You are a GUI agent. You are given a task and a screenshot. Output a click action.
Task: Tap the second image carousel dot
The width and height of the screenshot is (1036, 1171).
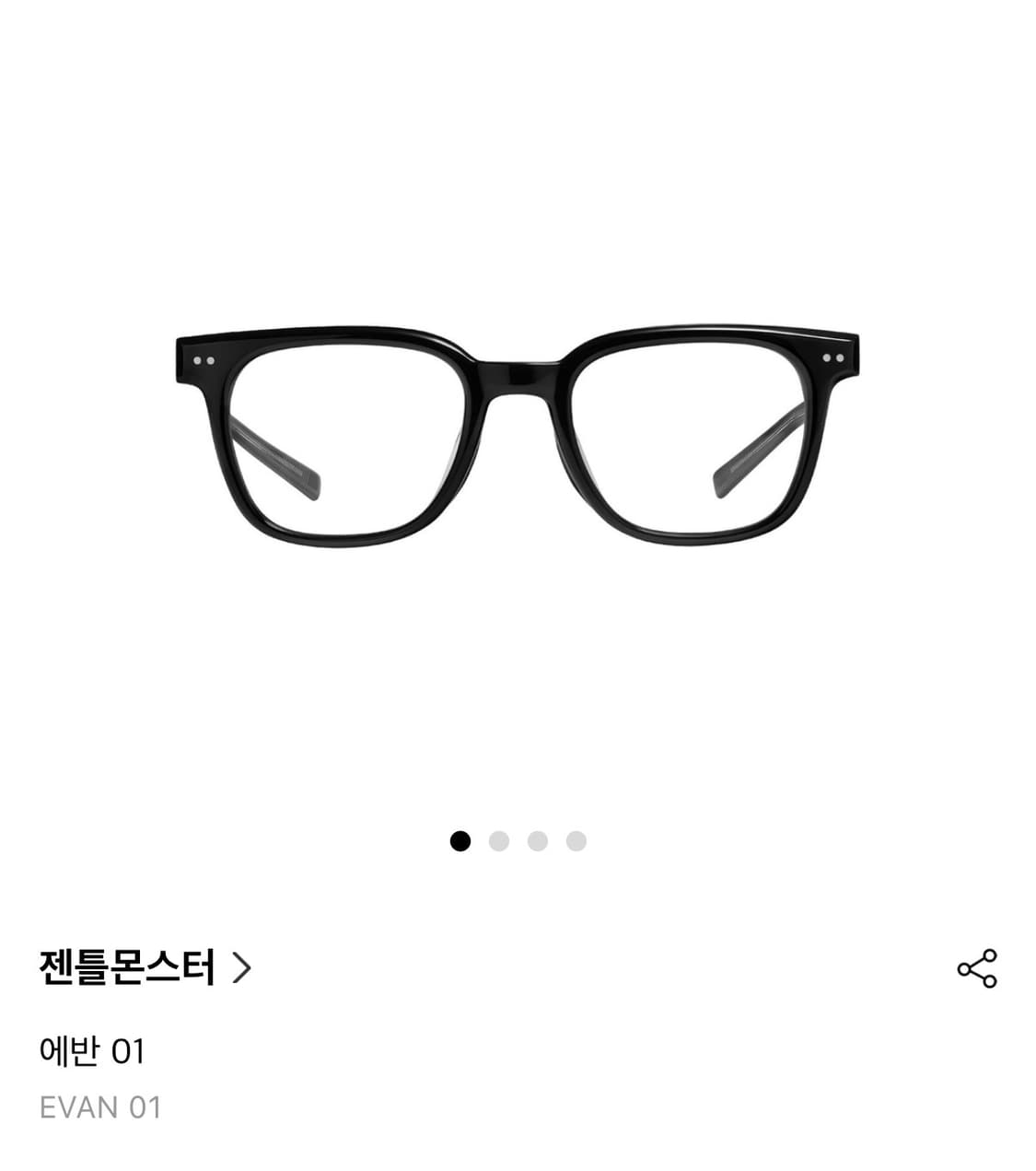click(x=497, y=840)
